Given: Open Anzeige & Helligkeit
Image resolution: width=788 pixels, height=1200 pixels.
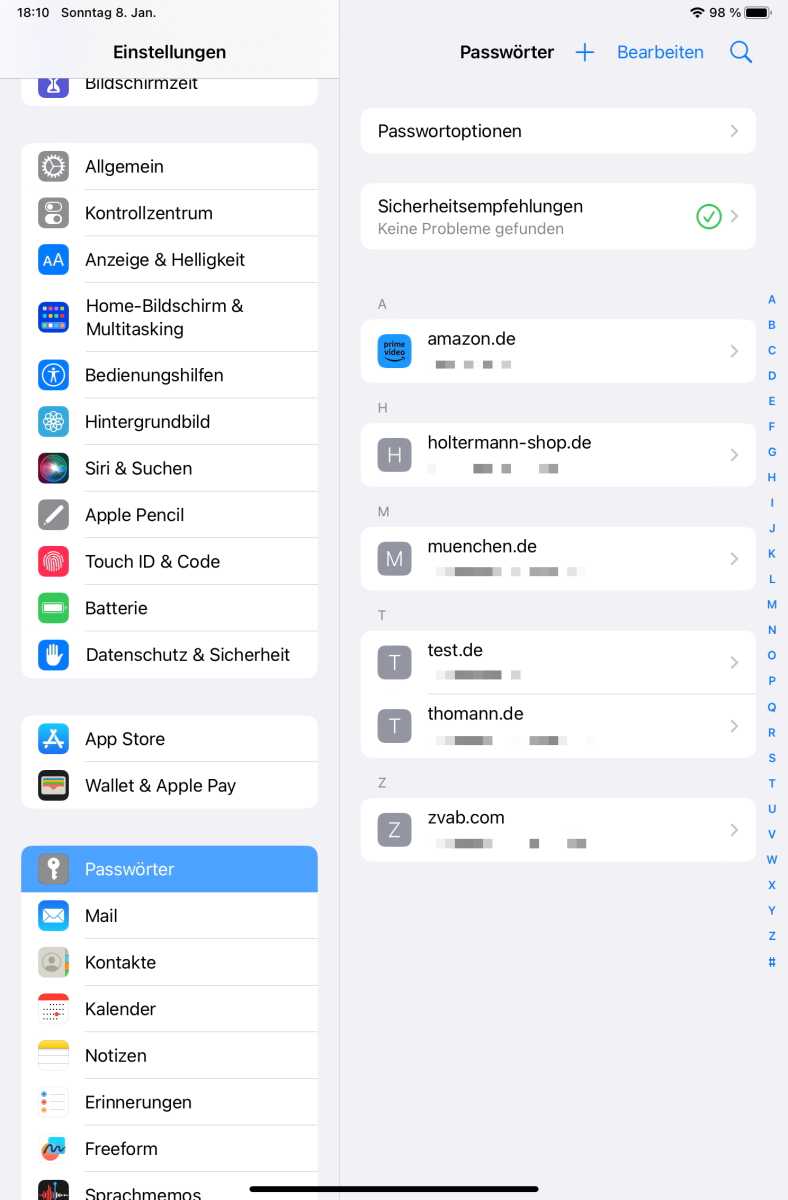Looking at the screenshot, I should tap(169, 260).
